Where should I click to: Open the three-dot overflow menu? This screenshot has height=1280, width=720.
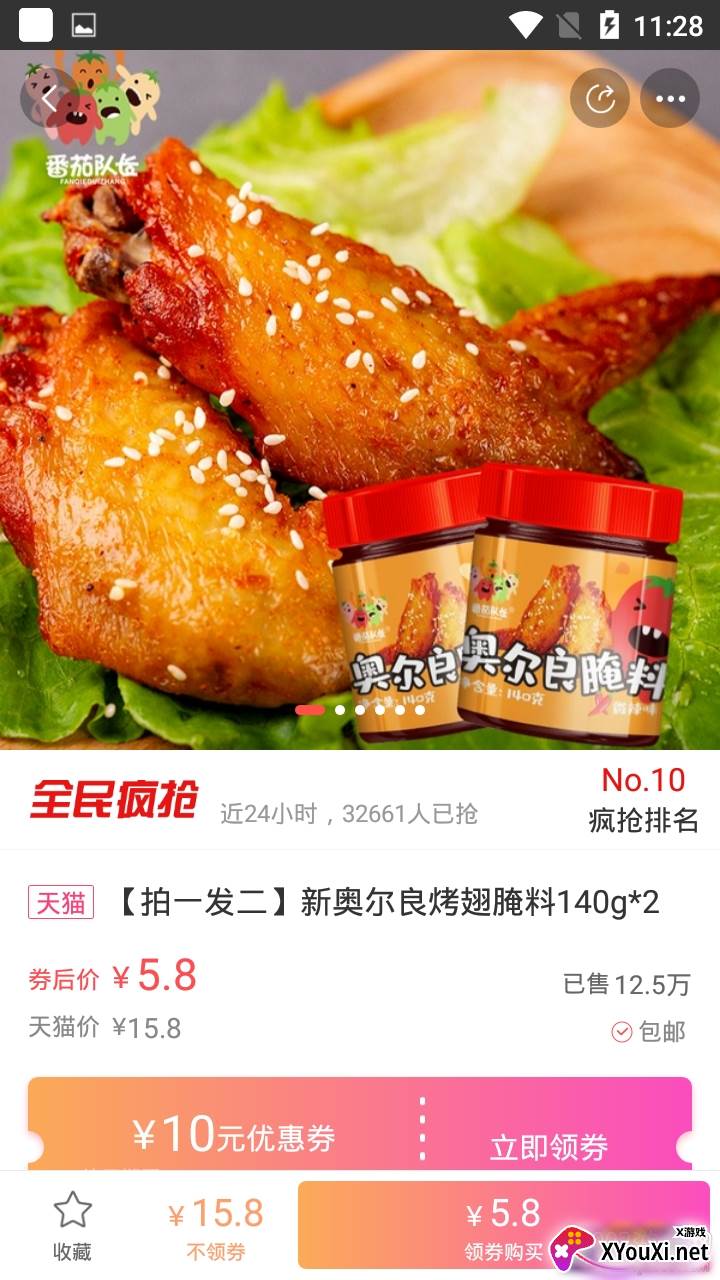(x=670, y=98)
